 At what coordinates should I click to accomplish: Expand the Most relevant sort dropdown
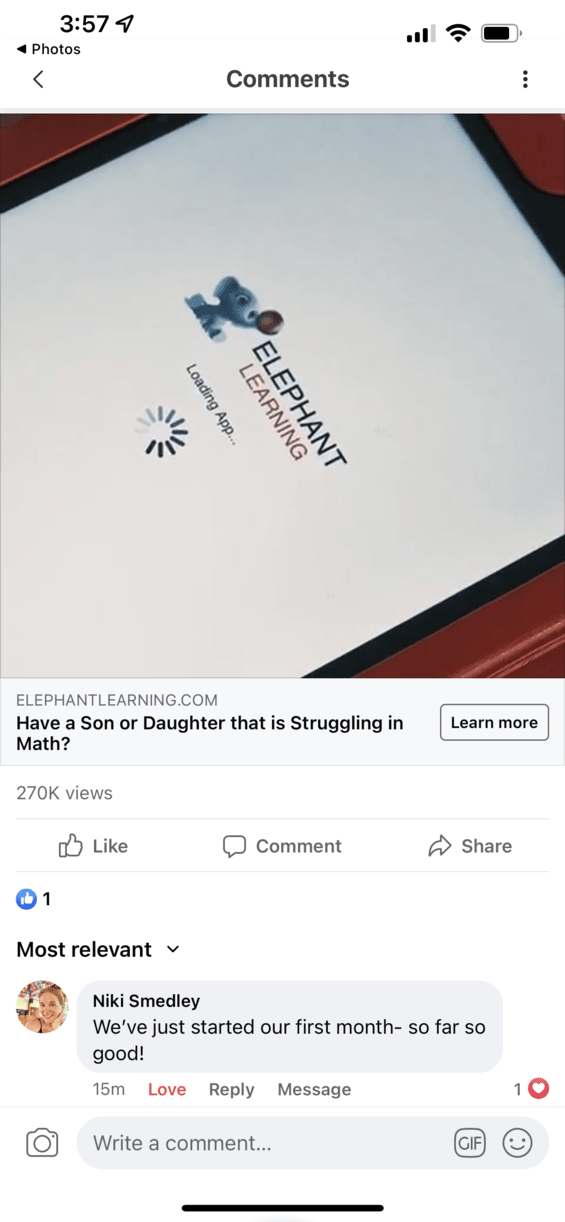98,949
